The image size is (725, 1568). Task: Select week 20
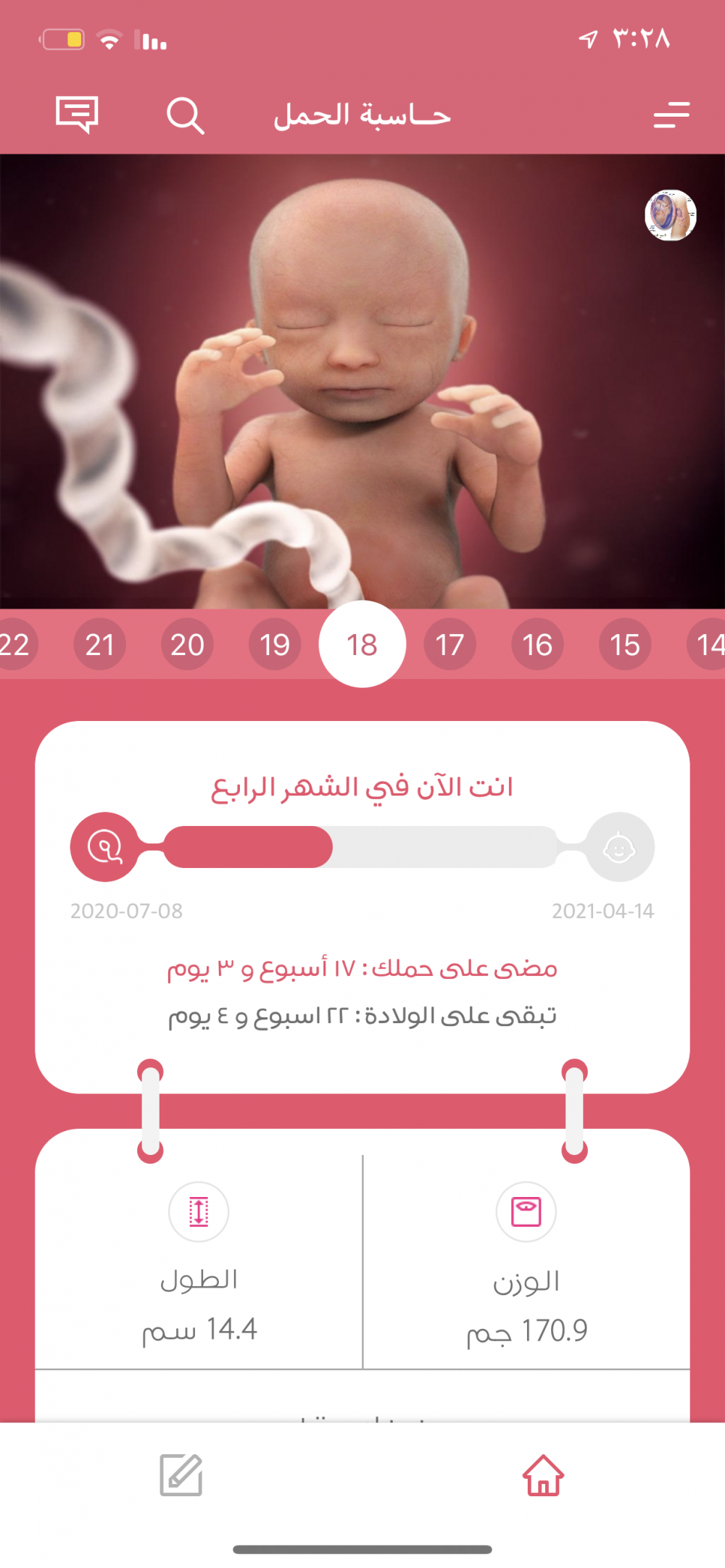pos(187,644)
